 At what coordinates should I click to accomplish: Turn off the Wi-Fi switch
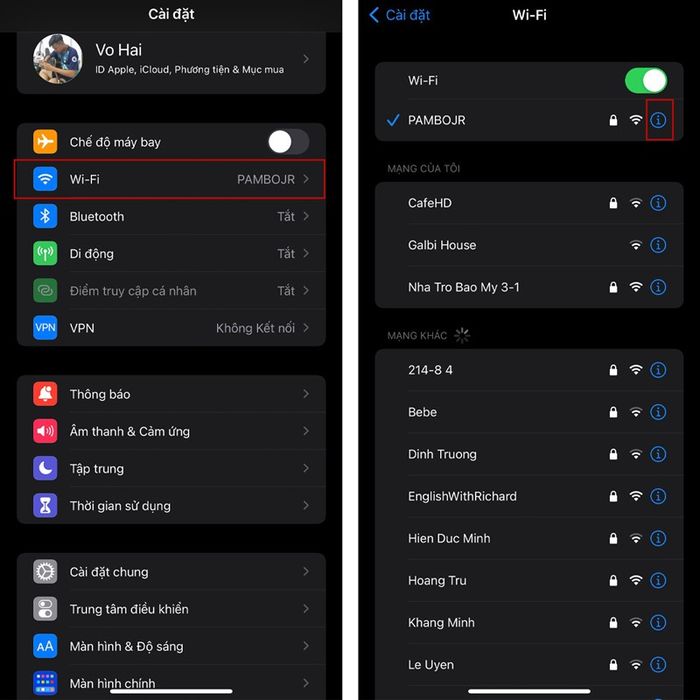[x=645, y=81]
